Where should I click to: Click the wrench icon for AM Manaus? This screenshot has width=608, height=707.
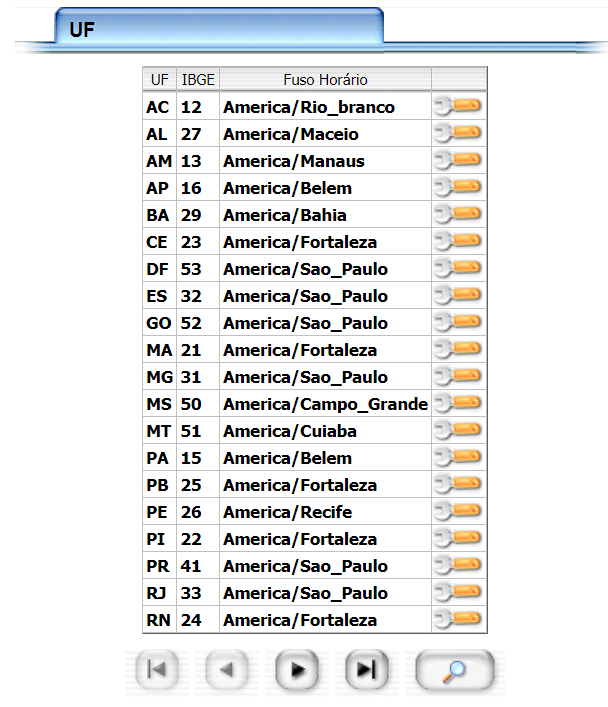tap(458, 161)
